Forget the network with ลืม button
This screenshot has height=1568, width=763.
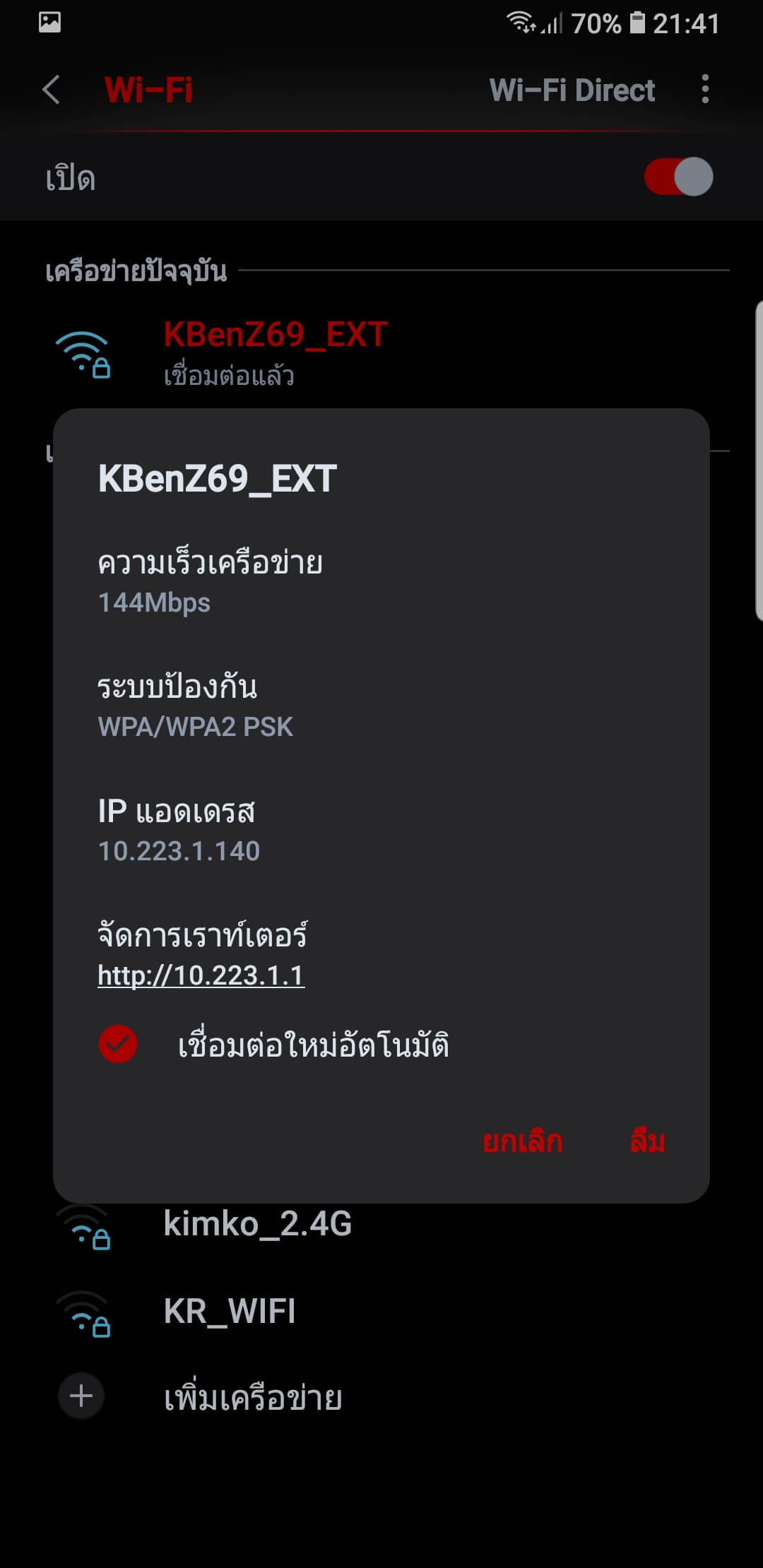pos(647,1141)
